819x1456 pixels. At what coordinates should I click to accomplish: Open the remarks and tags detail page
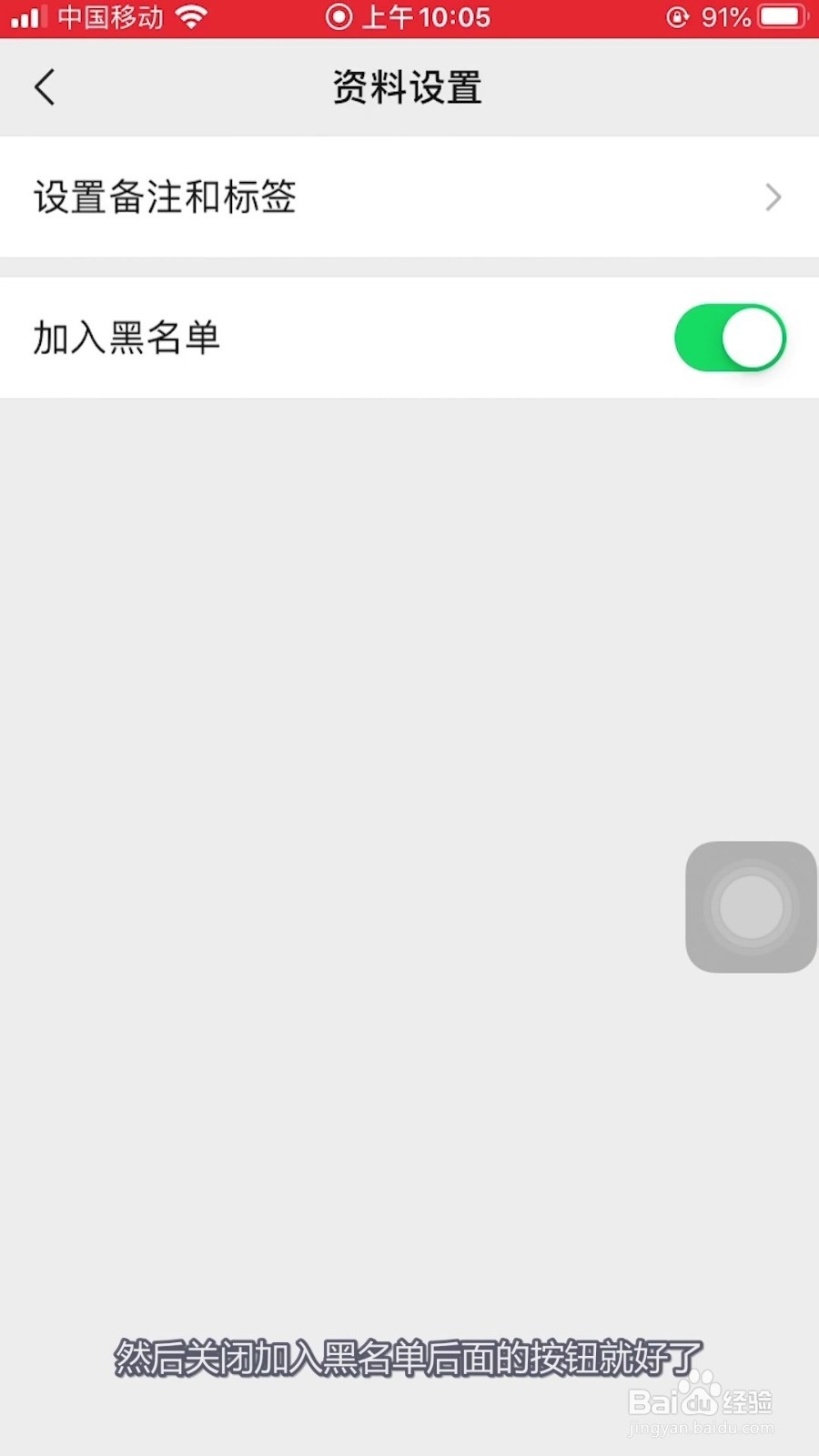364,197
